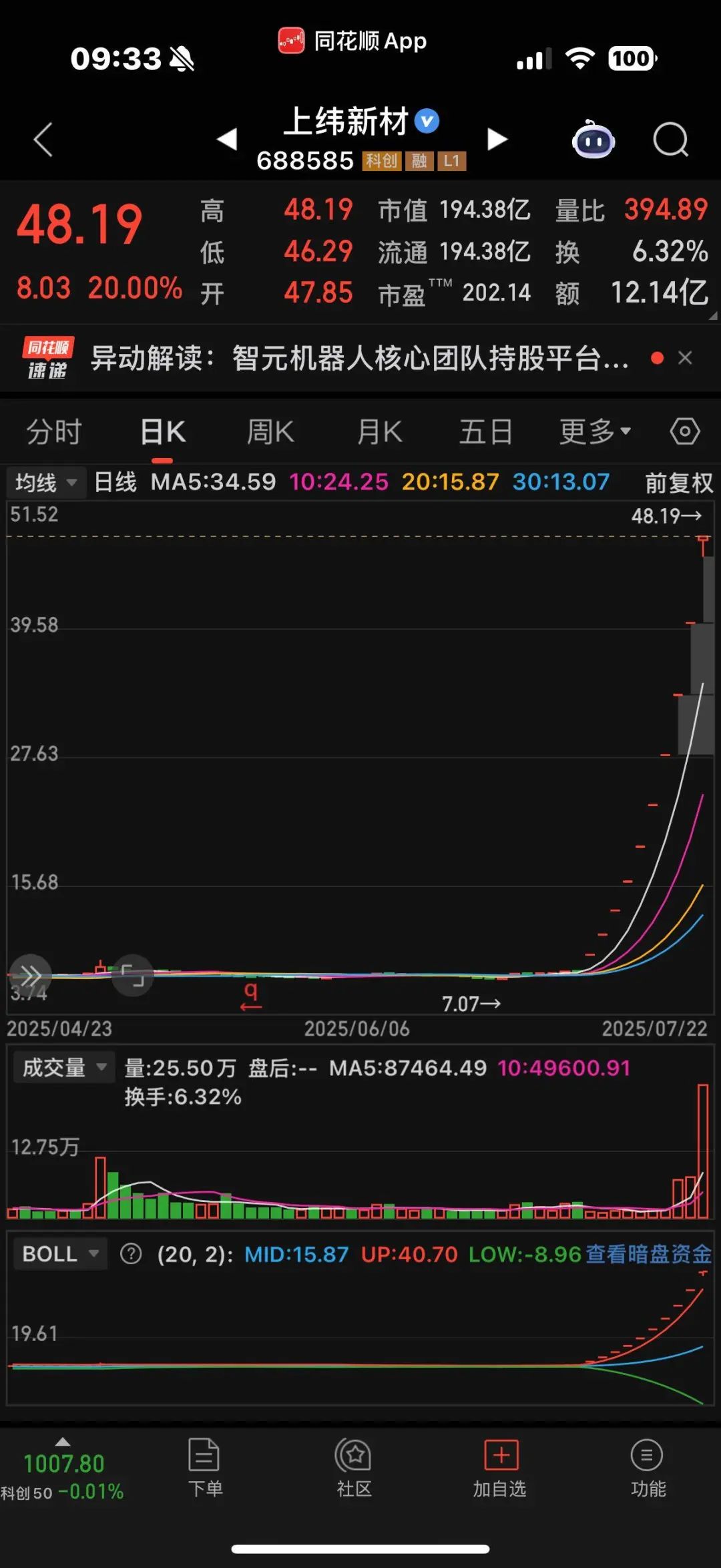Change the 前复权 adjustment setting
Screen dimensions: 721x1568
(x=679, y=482)
